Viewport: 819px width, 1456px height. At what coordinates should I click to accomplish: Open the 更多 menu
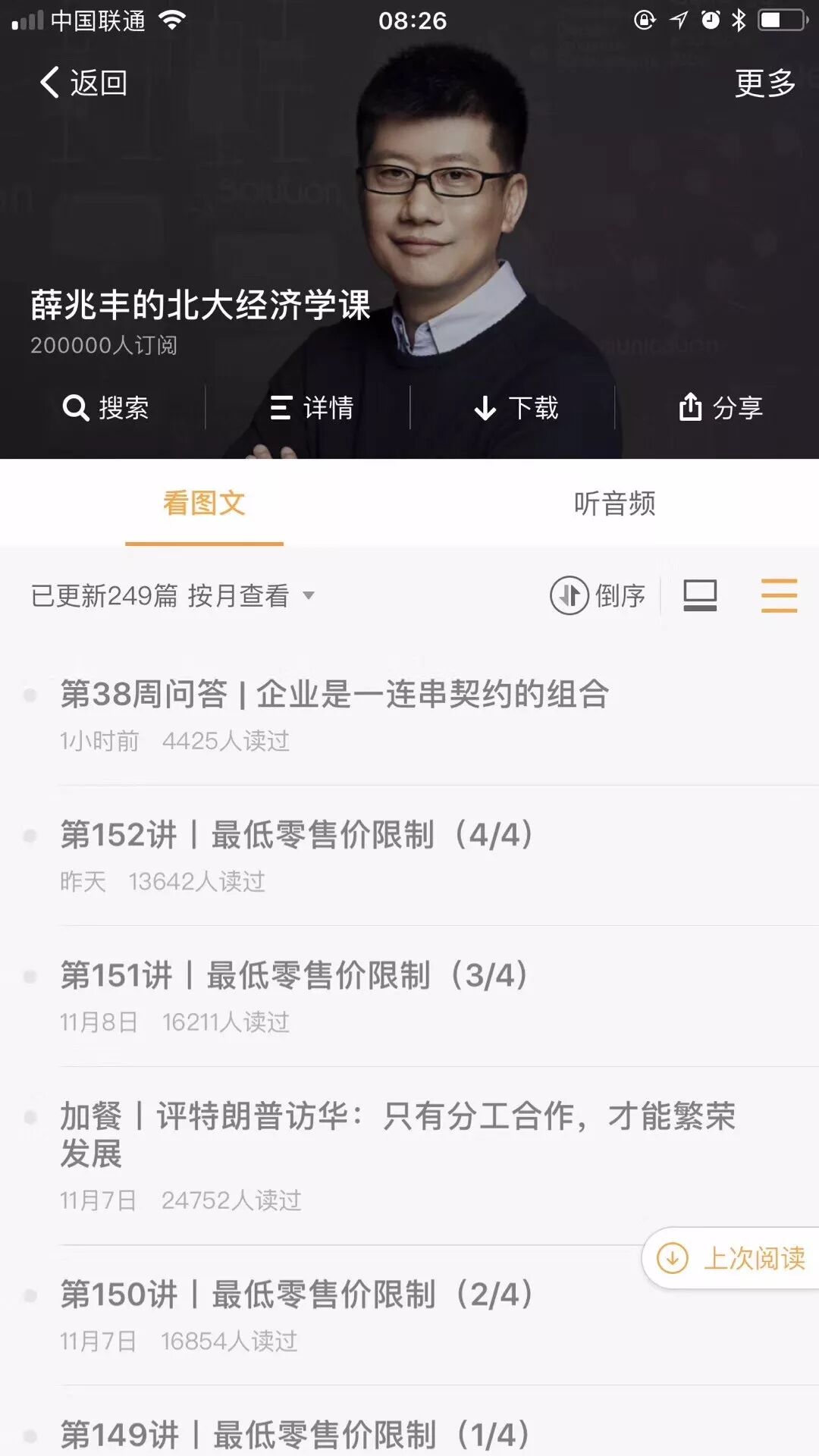pos(764,83)
